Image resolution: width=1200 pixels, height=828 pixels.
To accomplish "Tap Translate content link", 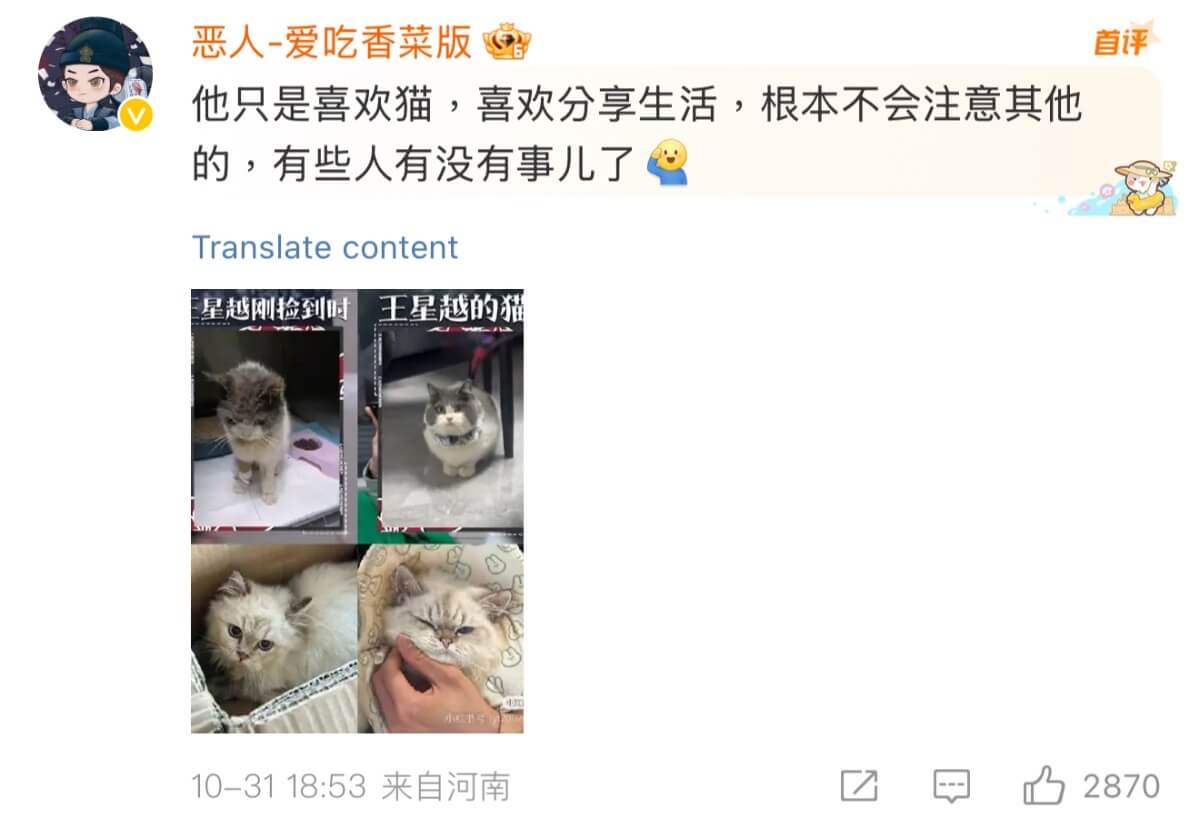I will tap(325, 247).
